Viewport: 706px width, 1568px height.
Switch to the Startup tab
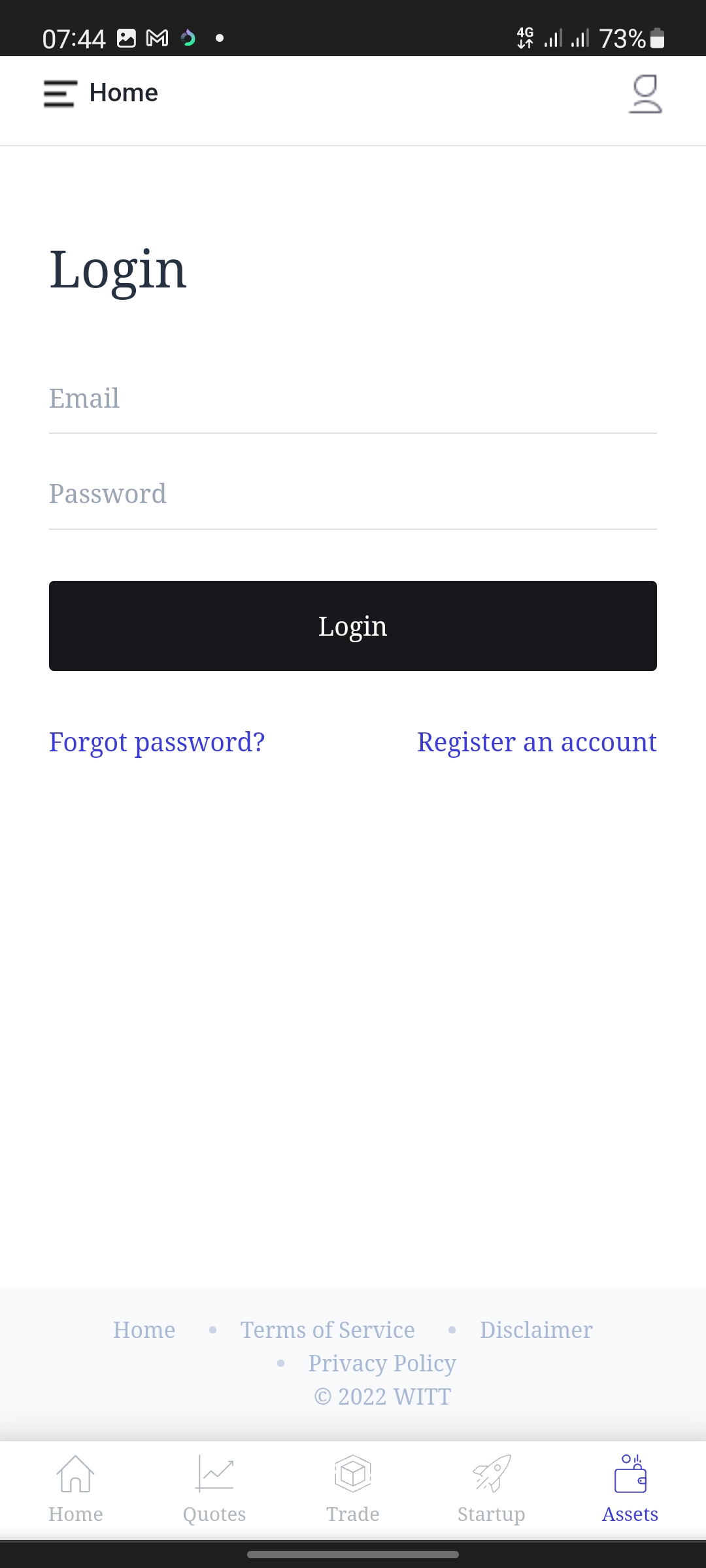[x=492, y=1490]
